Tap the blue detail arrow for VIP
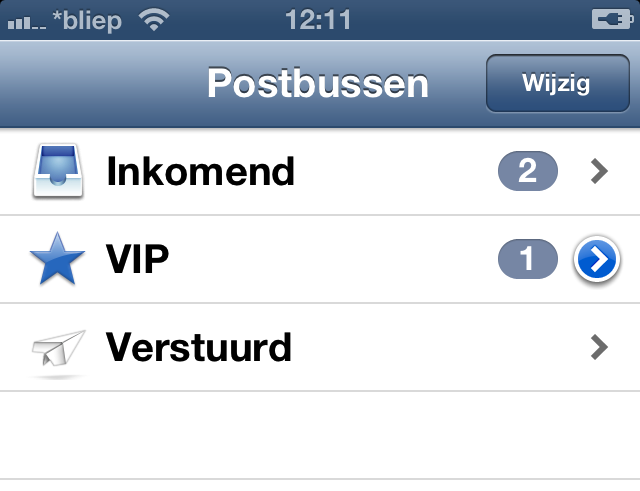The width and height of the screenshot is (640, 491). pos(596,260)
